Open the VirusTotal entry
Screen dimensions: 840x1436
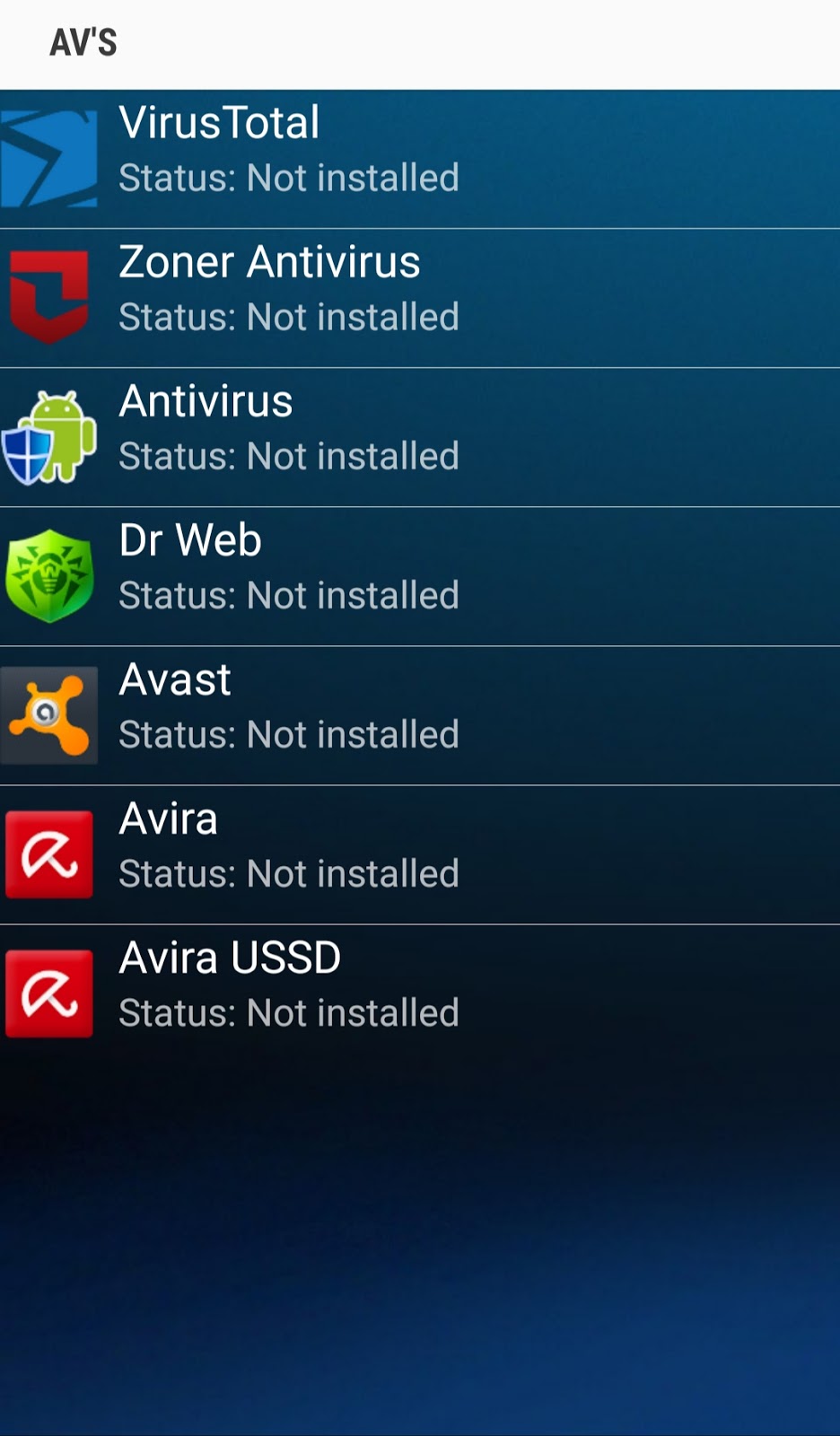(420, 158)
